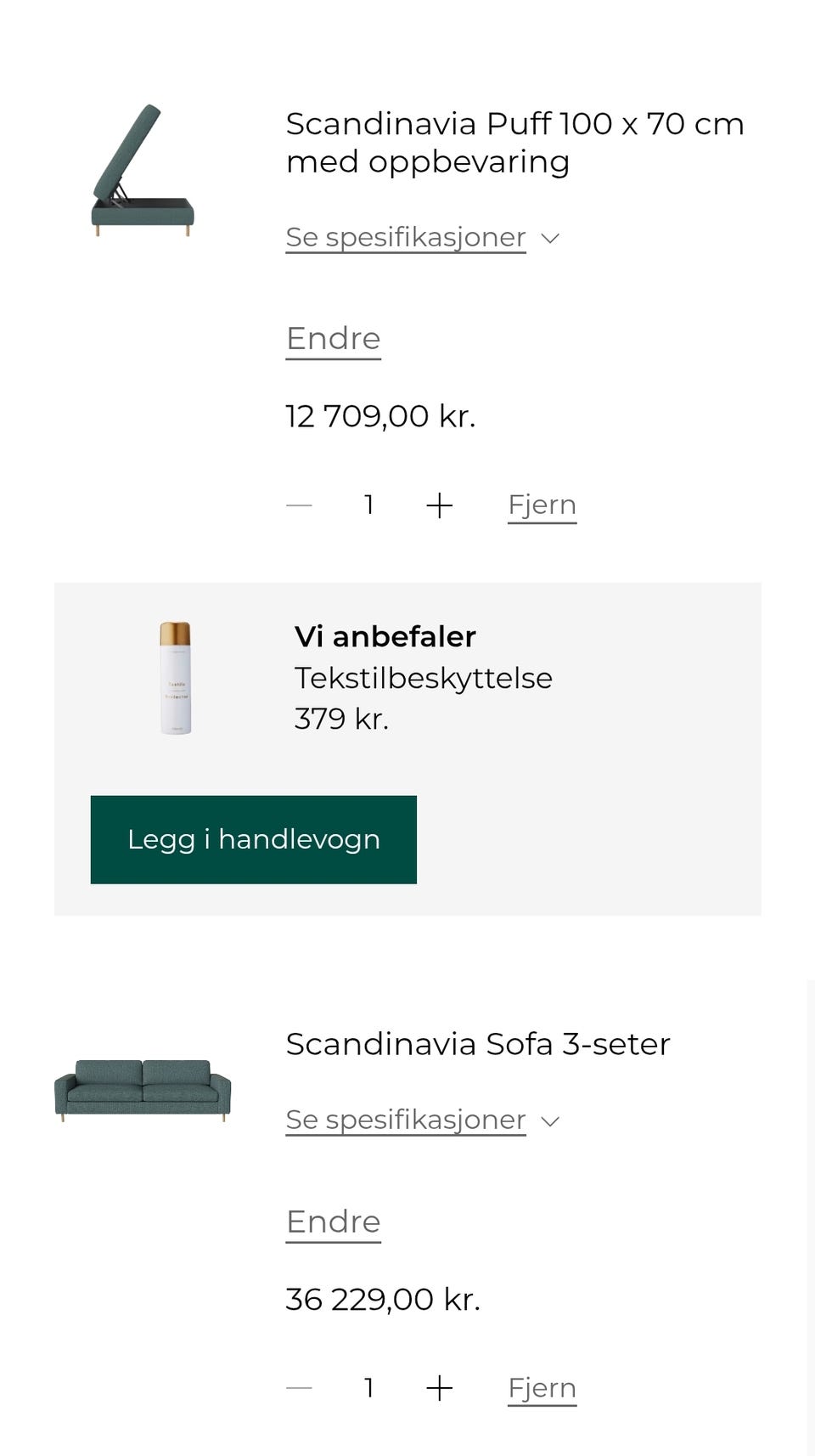Image resolution: width=815 pixels, height=1456 pixels.
Task: Expand specifications for Scandinavia Puff
Action: (x=422, y=237)
